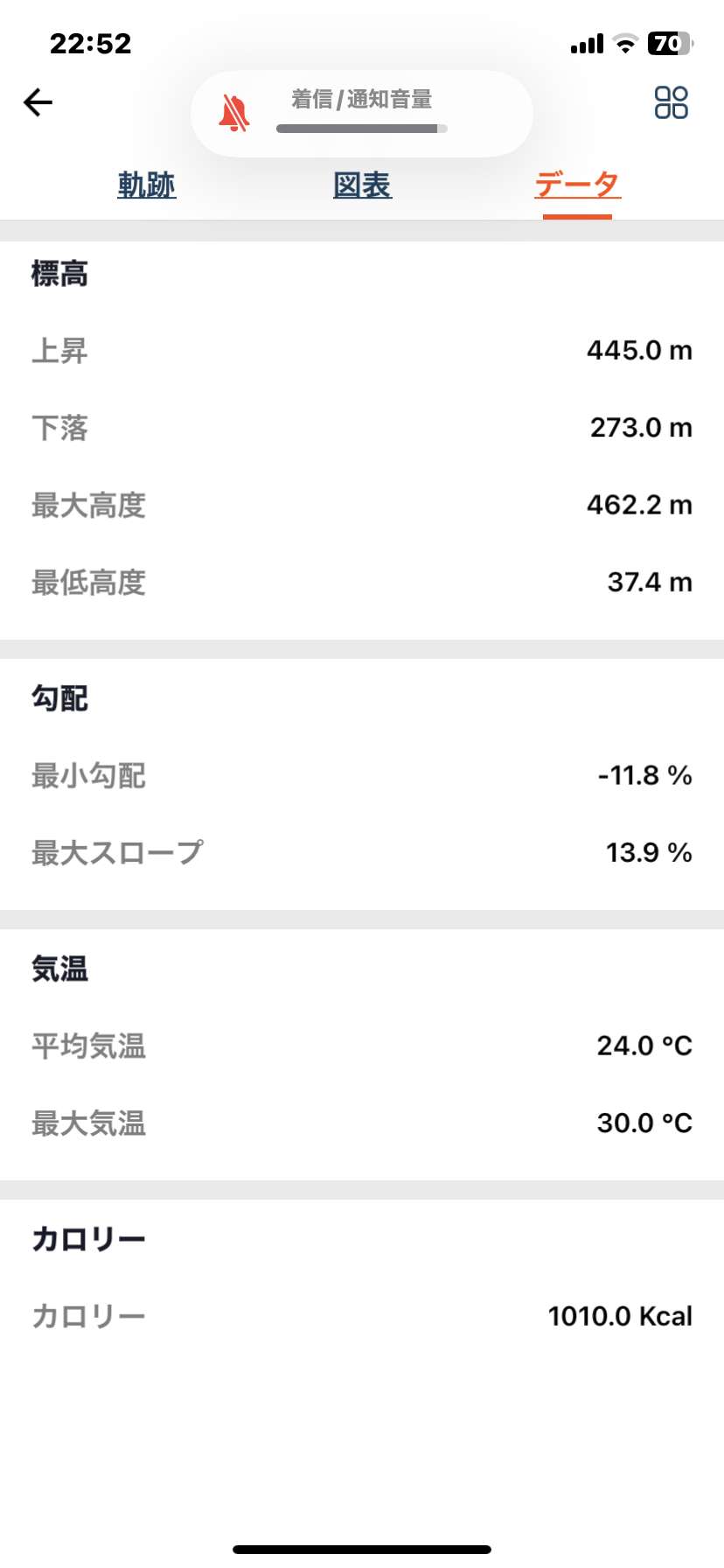Switch to the 図表 tab
This screenshot has height=1568, width=724.
point(362,185)
